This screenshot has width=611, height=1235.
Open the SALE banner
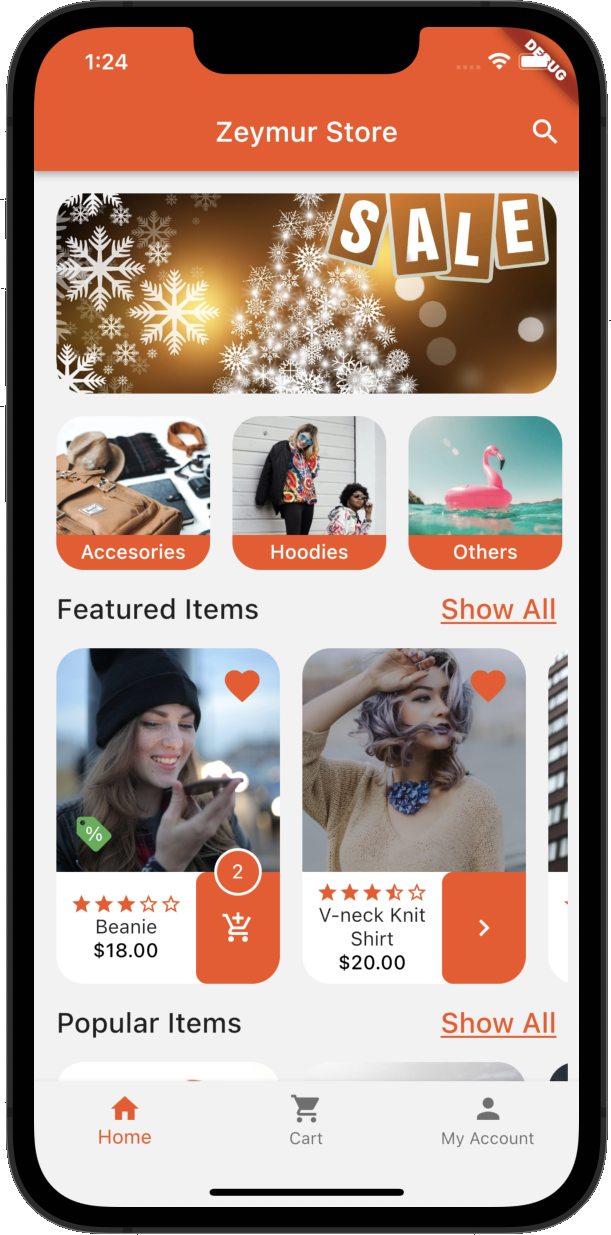(x=306, y=293)
